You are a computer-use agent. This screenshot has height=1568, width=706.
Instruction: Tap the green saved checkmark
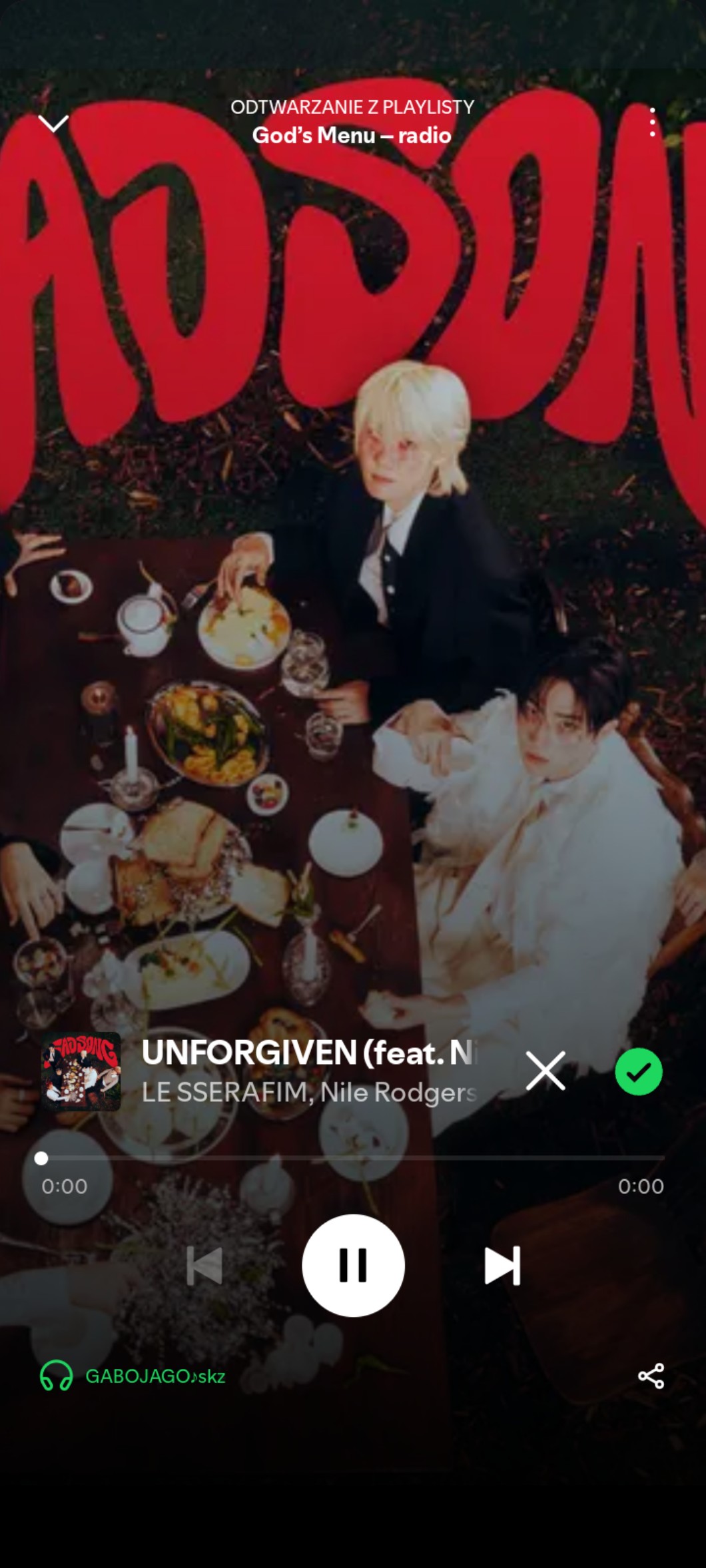pyautogui.click(x=638, y=1071)
